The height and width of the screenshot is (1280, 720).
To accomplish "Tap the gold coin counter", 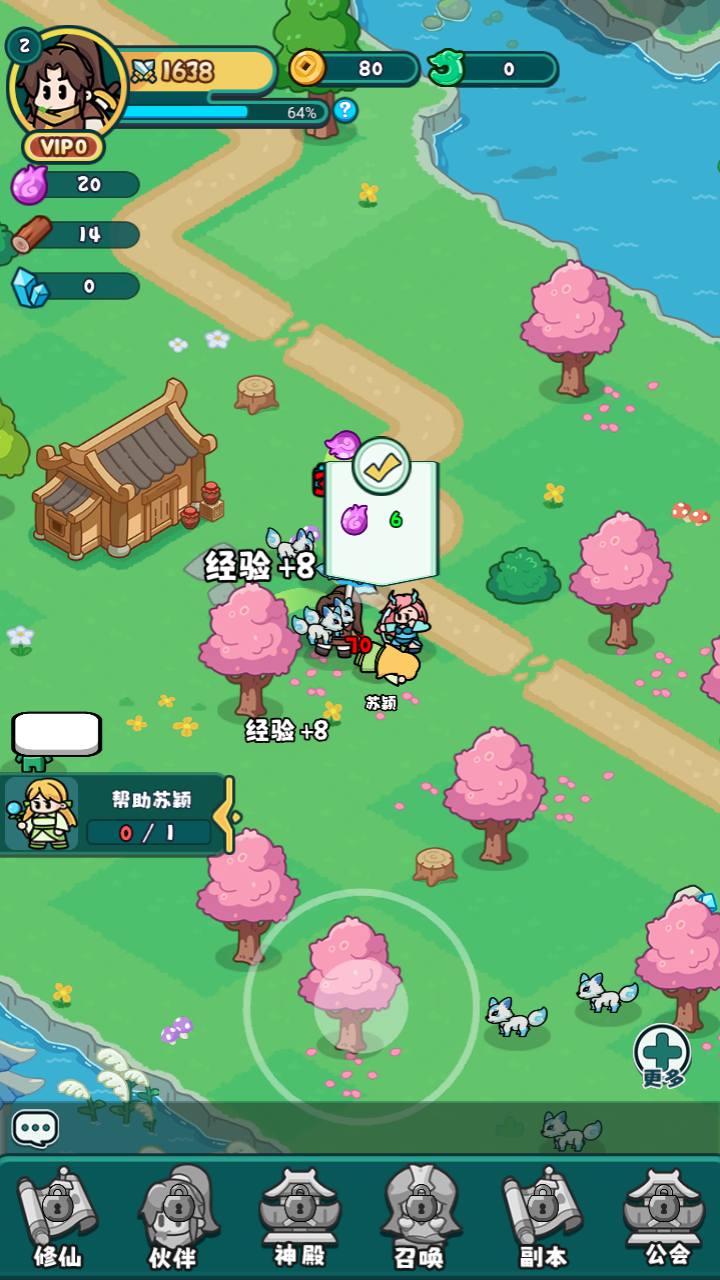I will tap(355, 69).
